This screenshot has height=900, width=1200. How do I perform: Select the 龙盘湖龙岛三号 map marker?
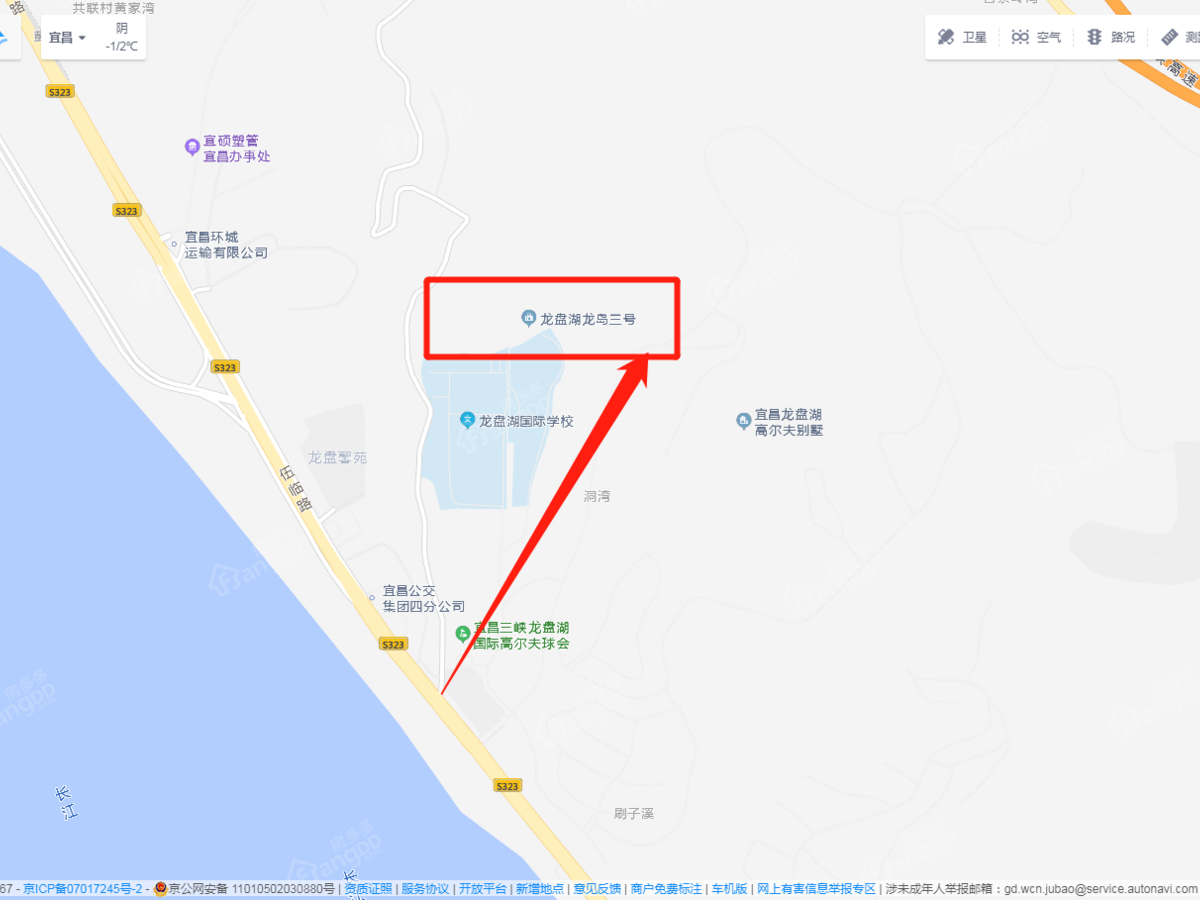[x=529, y=319]
